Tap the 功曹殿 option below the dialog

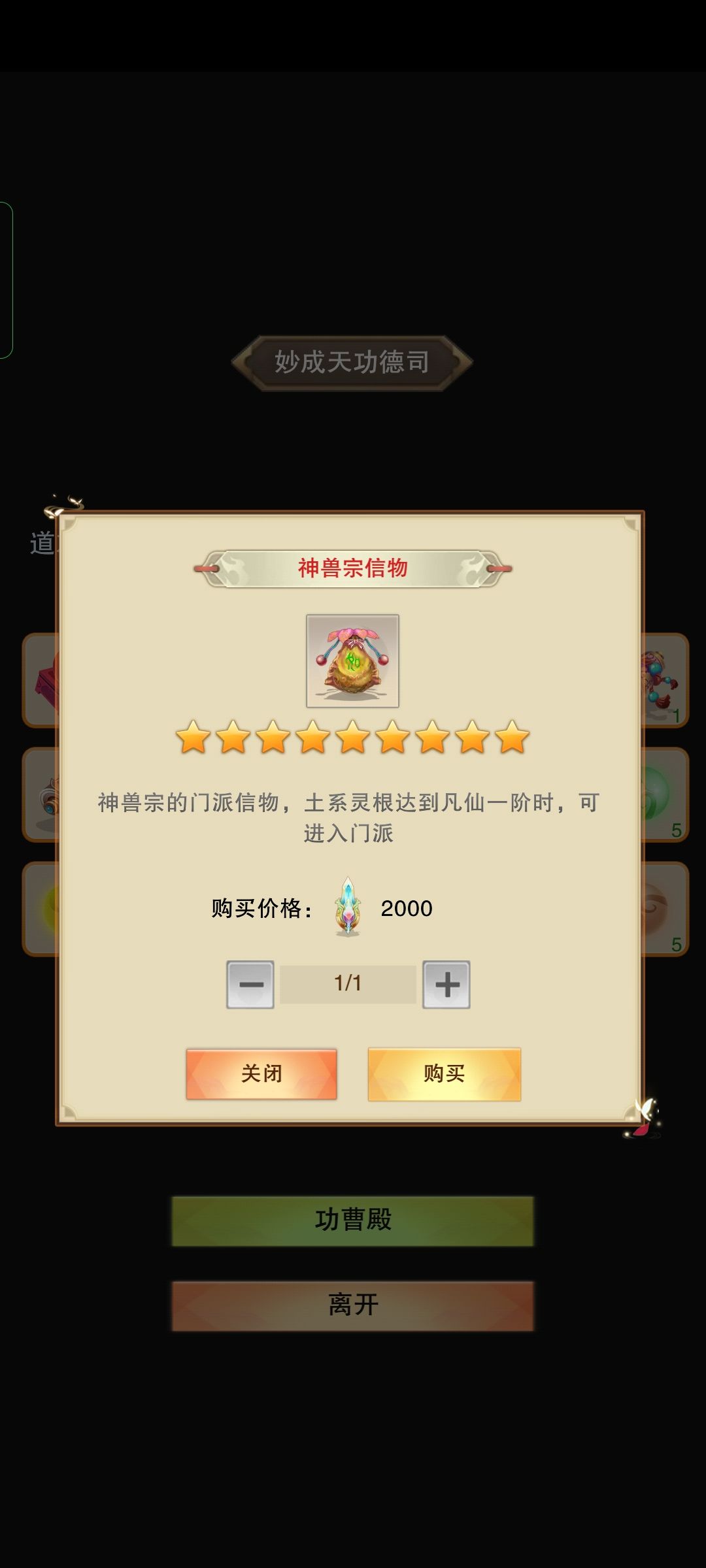(x=352, y=1220)
